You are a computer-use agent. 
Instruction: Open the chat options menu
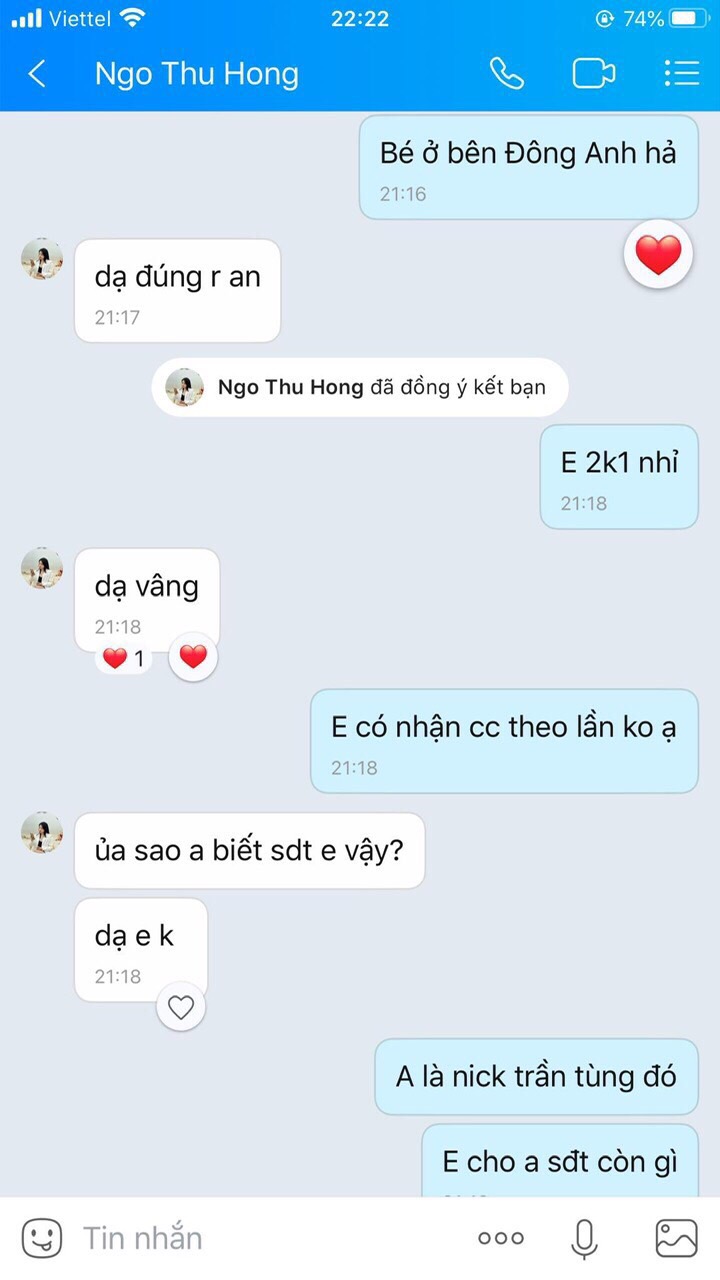(681, 74)
